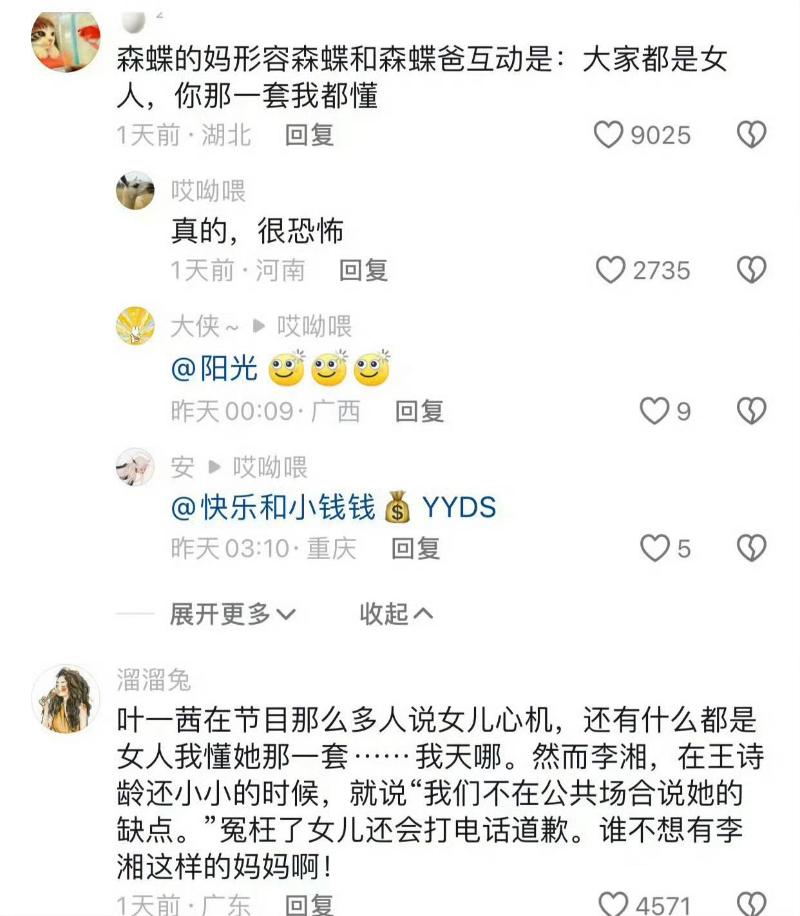Collapse replies with 收起
Screen dimensions: 800x916
pyautogui.click(x=396, y=614)
